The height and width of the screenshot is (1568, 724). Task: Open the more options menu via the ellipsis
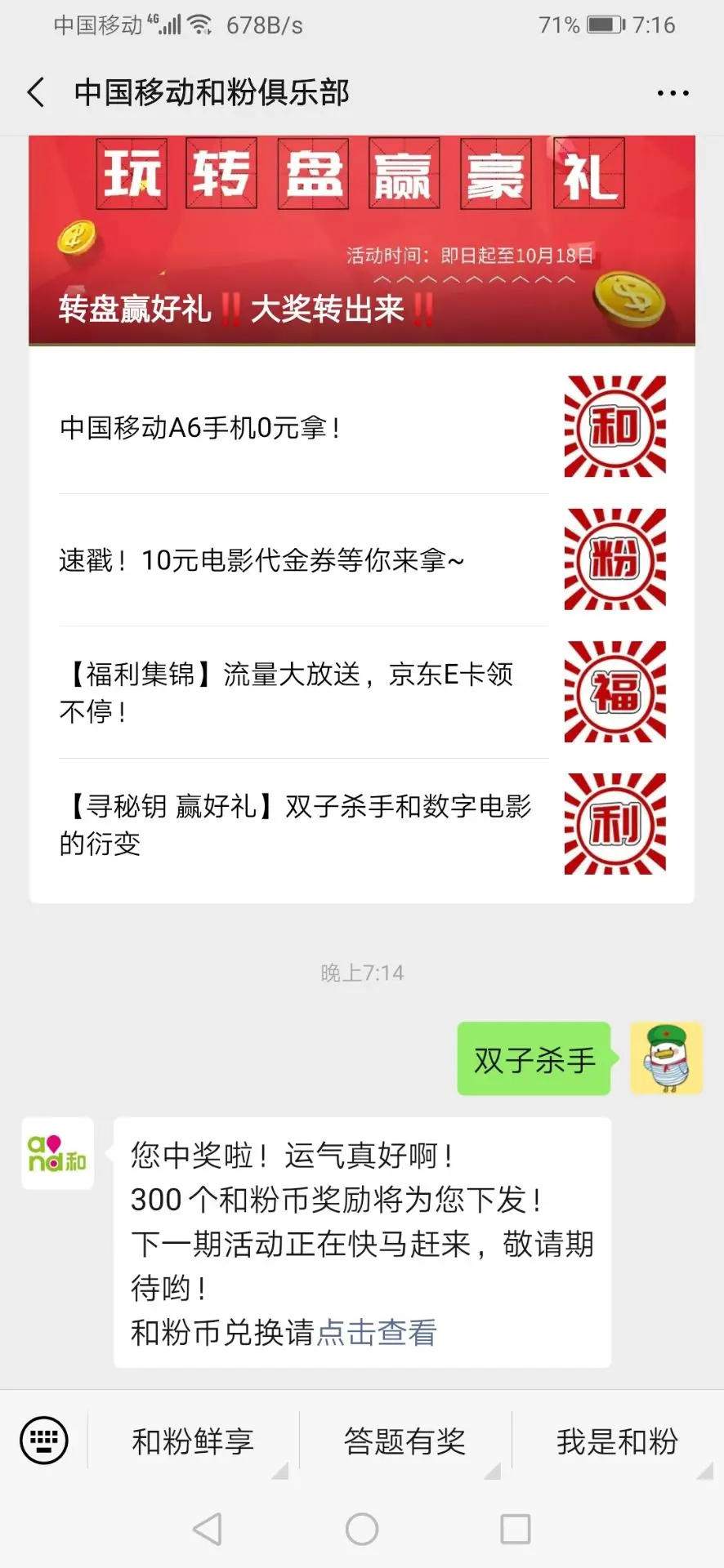tap(672, 92)
